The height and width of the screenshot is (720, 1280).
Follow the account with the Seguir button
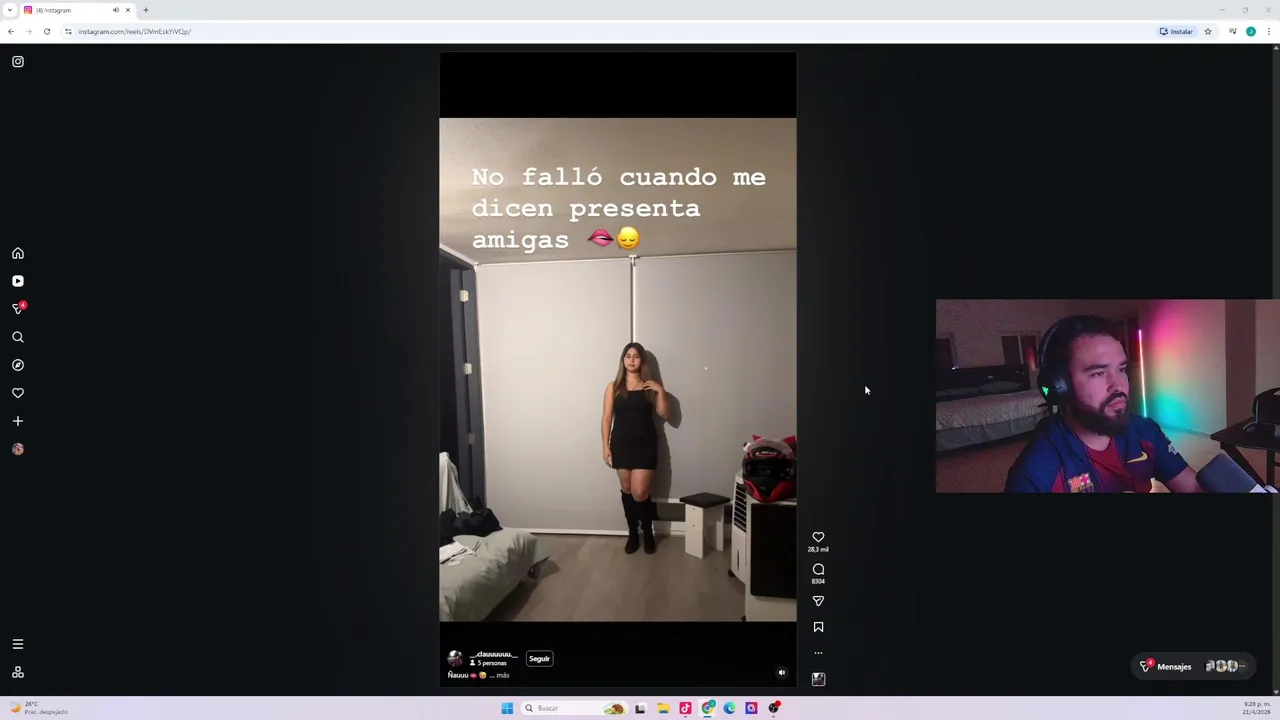pos(539,658)
